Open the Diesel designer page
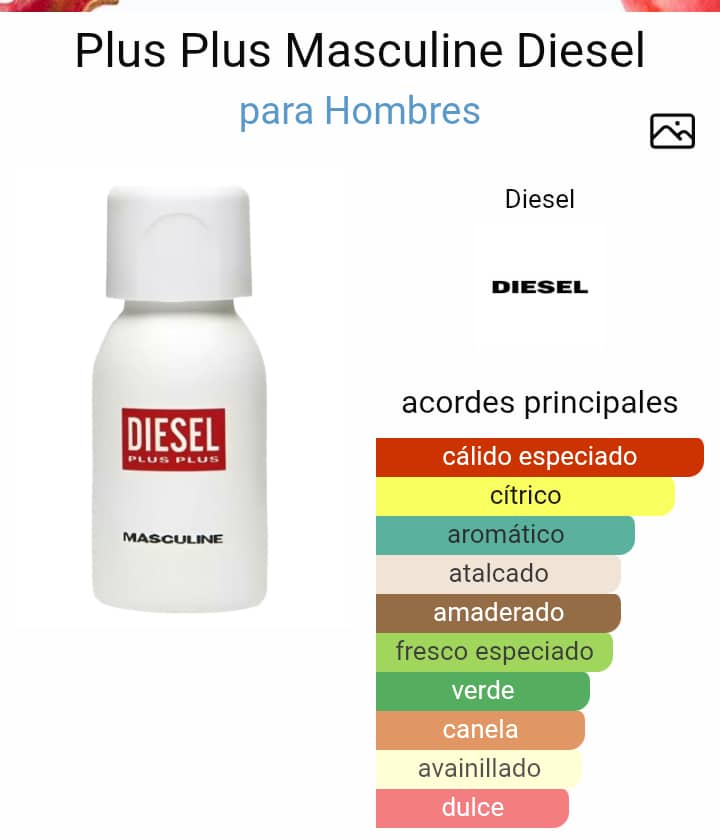720x839 pixels. pyautogui.click(x=540, y=286)
